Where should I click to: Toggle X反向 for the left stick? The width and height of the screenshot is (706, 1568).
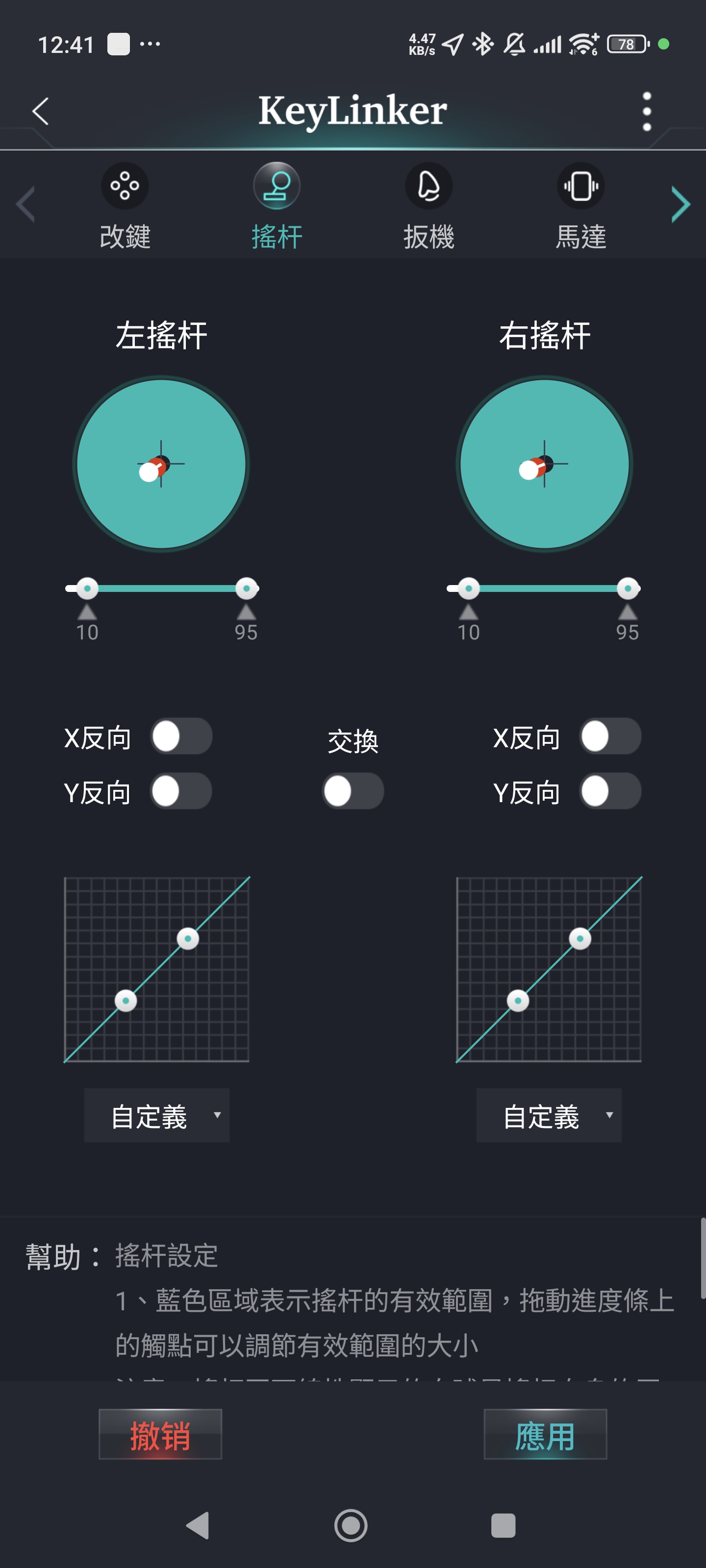(x=181, y=736)
